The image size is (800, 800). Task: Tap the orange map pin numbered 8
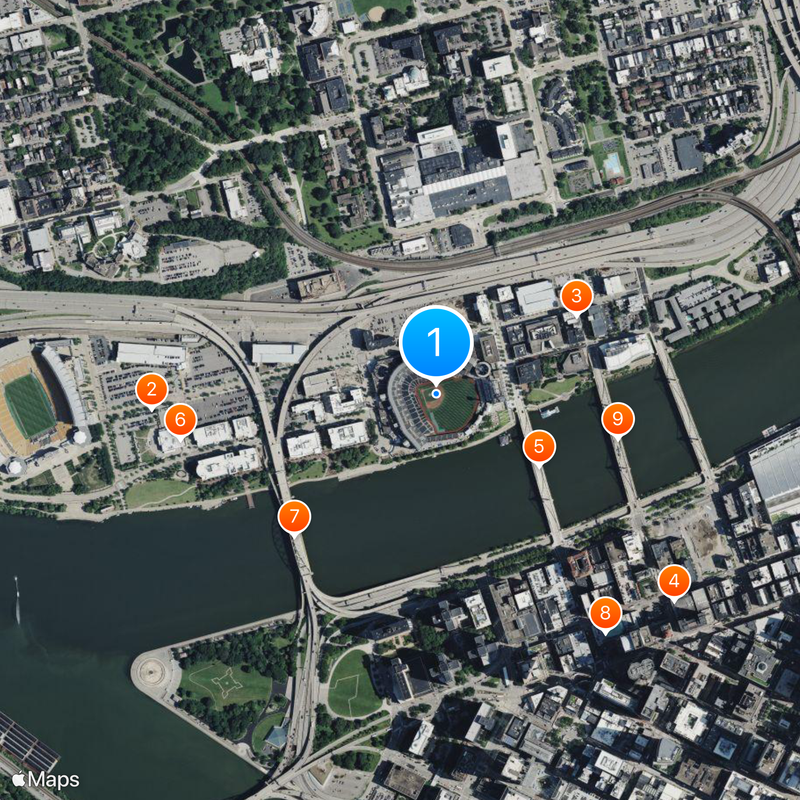point(605,611)
